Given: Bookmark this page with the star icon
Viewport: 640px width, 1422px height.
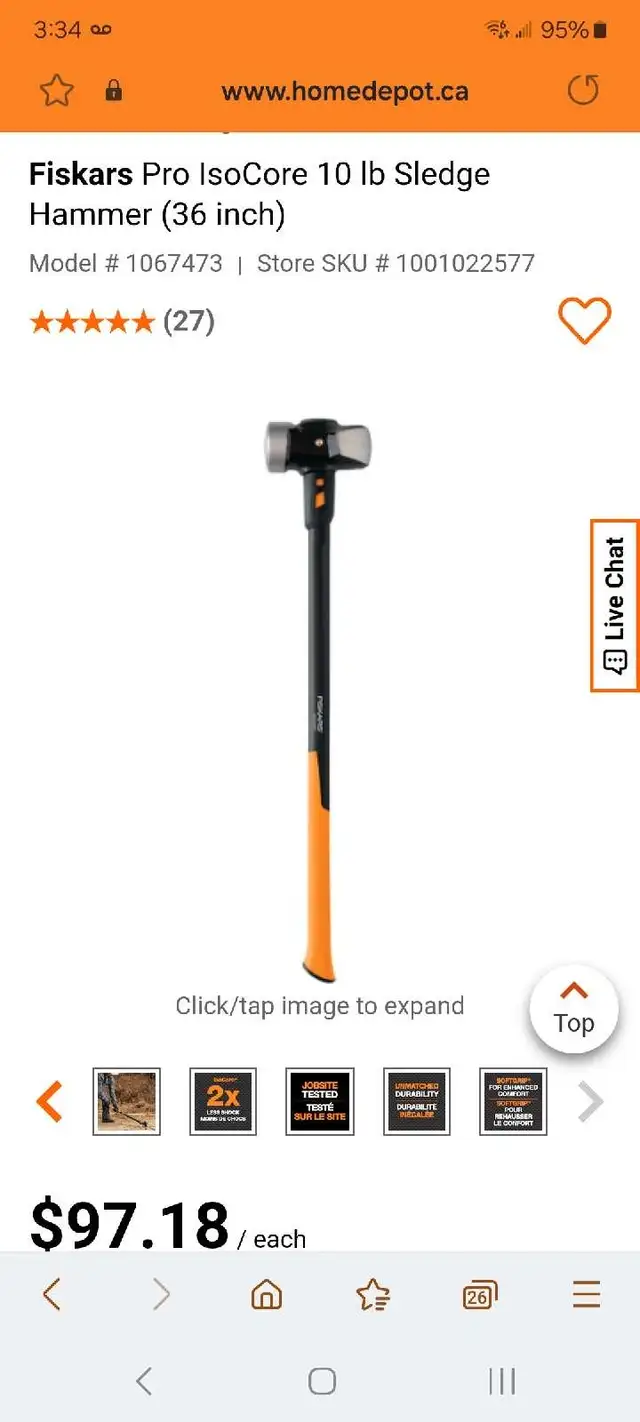Looking at the screenshot, I should 57,91.
